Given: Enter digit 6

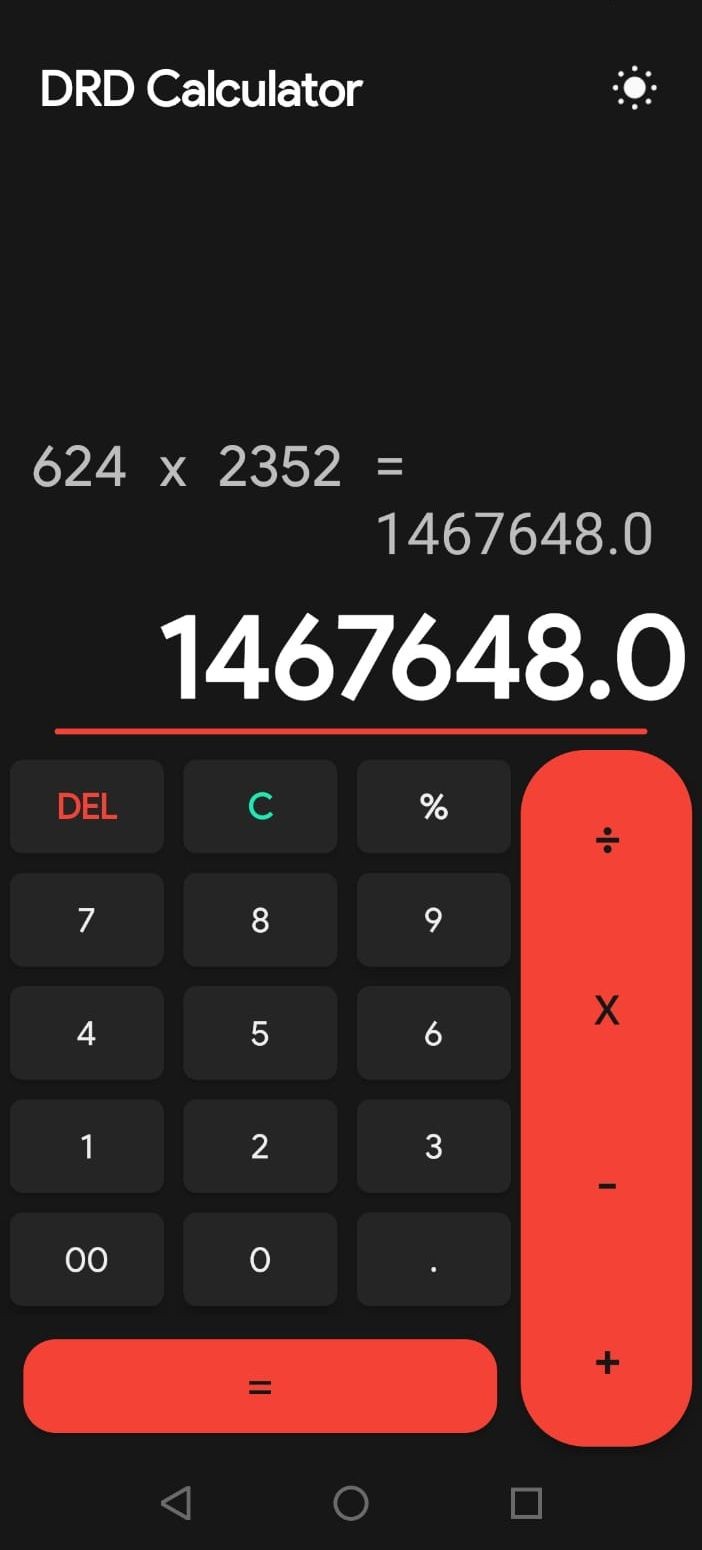Looking at the screenshot, I should click(433, 1033).
